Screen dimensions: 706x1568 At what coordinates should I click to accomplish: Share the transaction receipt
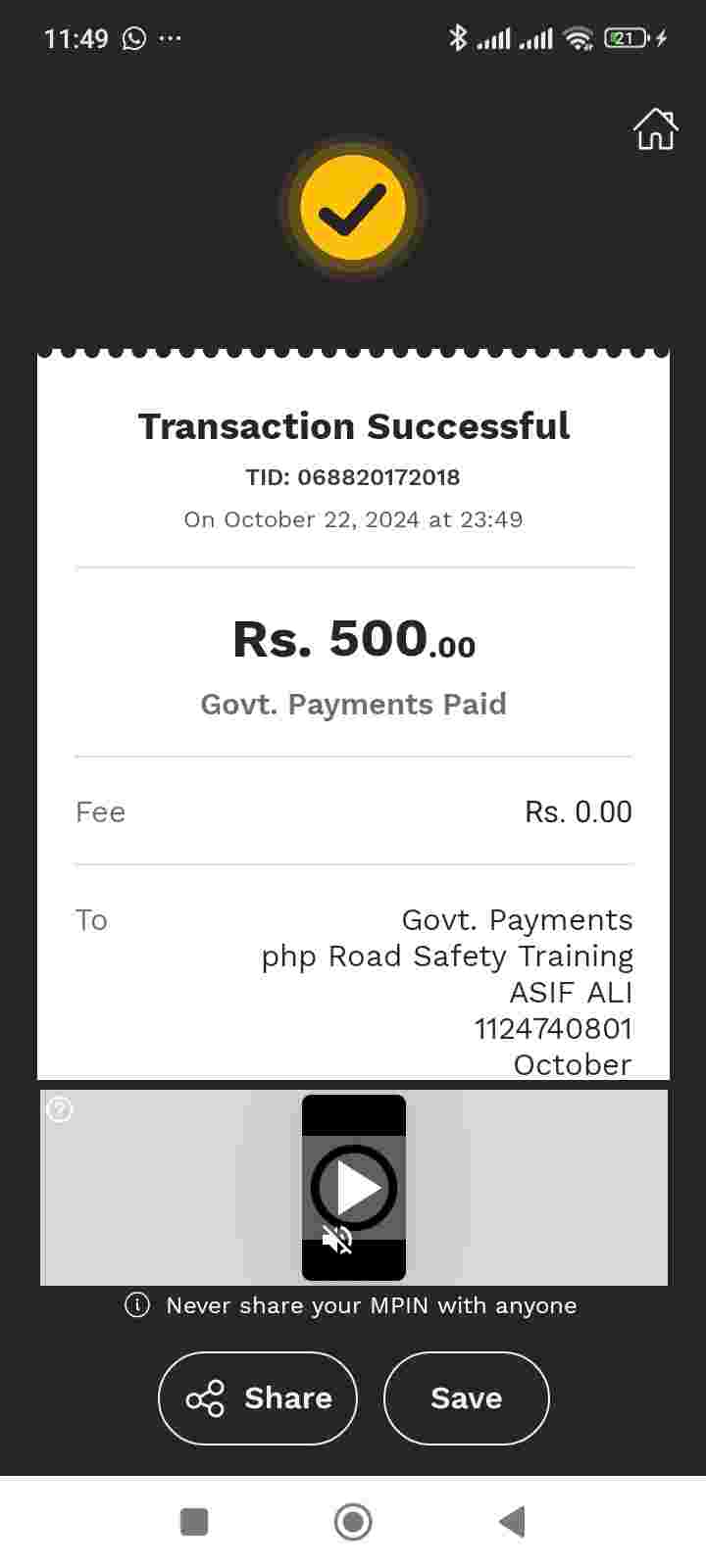(x=258, y=1397)
